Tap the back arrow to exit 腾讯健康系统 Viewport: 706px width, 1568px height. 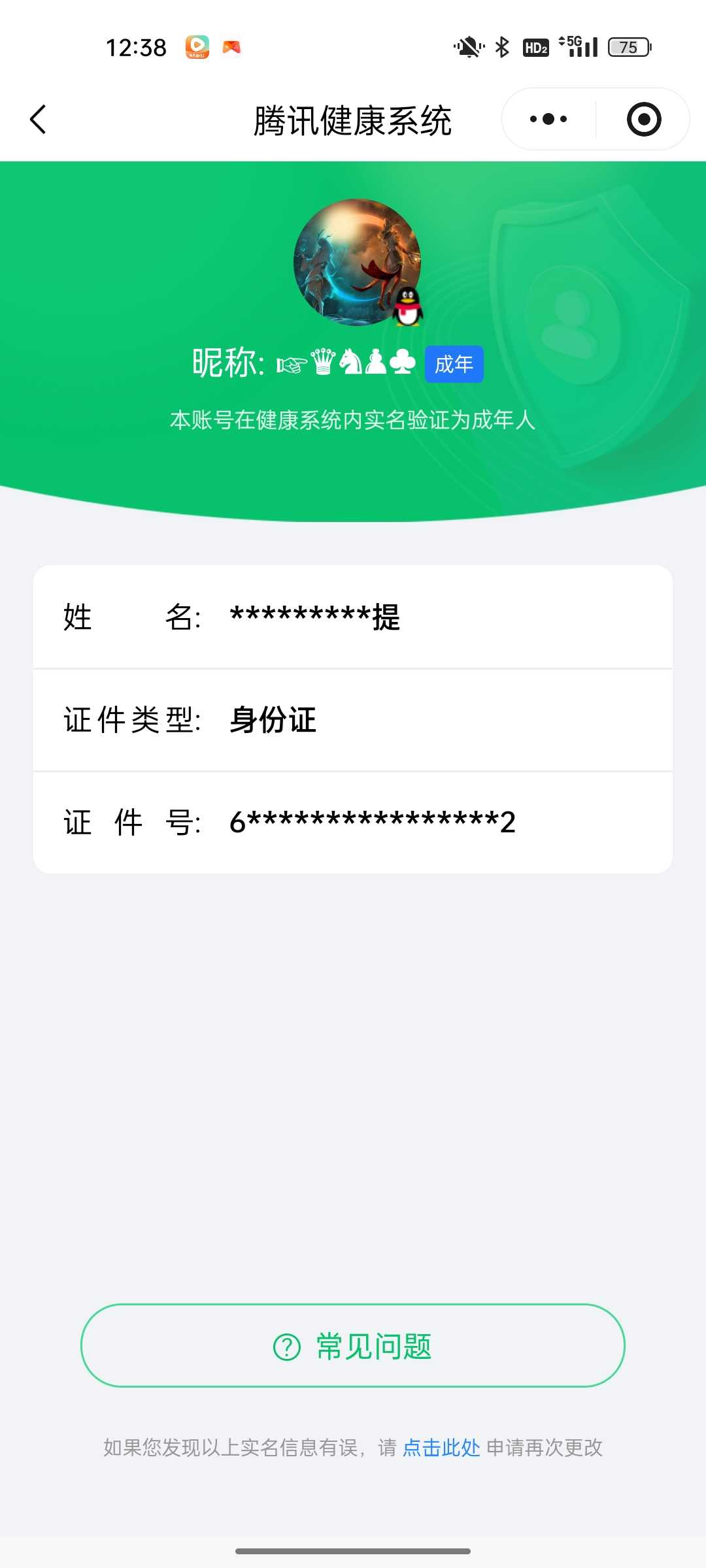(x=37, y=119)
